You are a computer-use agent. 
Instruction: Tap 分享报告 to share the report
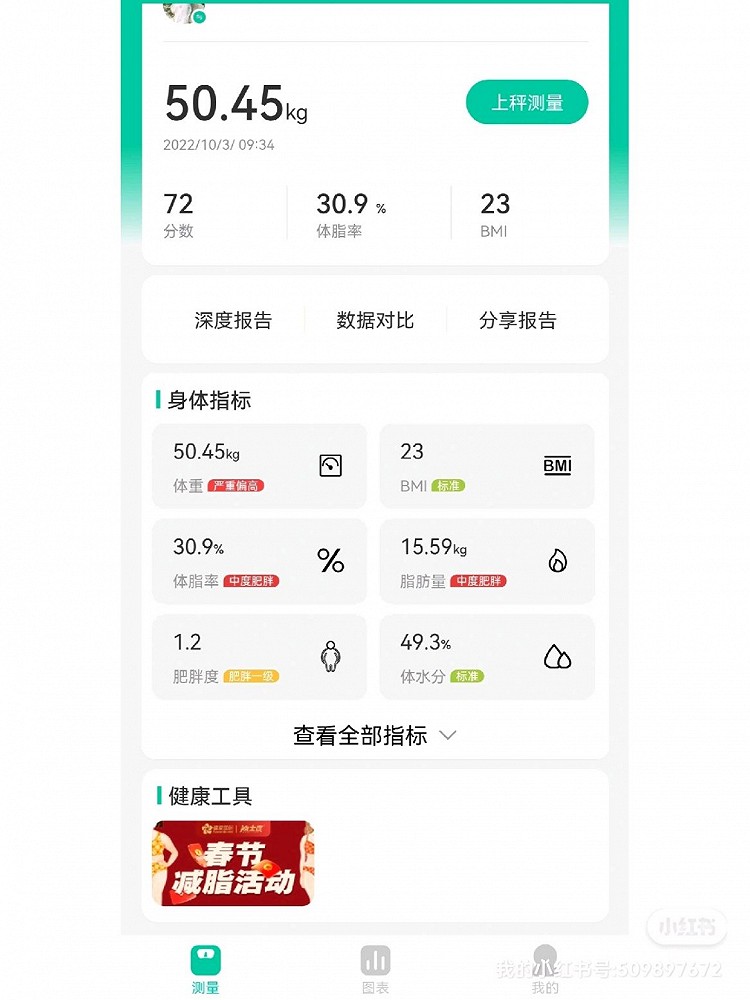click(x=517, y=320)
